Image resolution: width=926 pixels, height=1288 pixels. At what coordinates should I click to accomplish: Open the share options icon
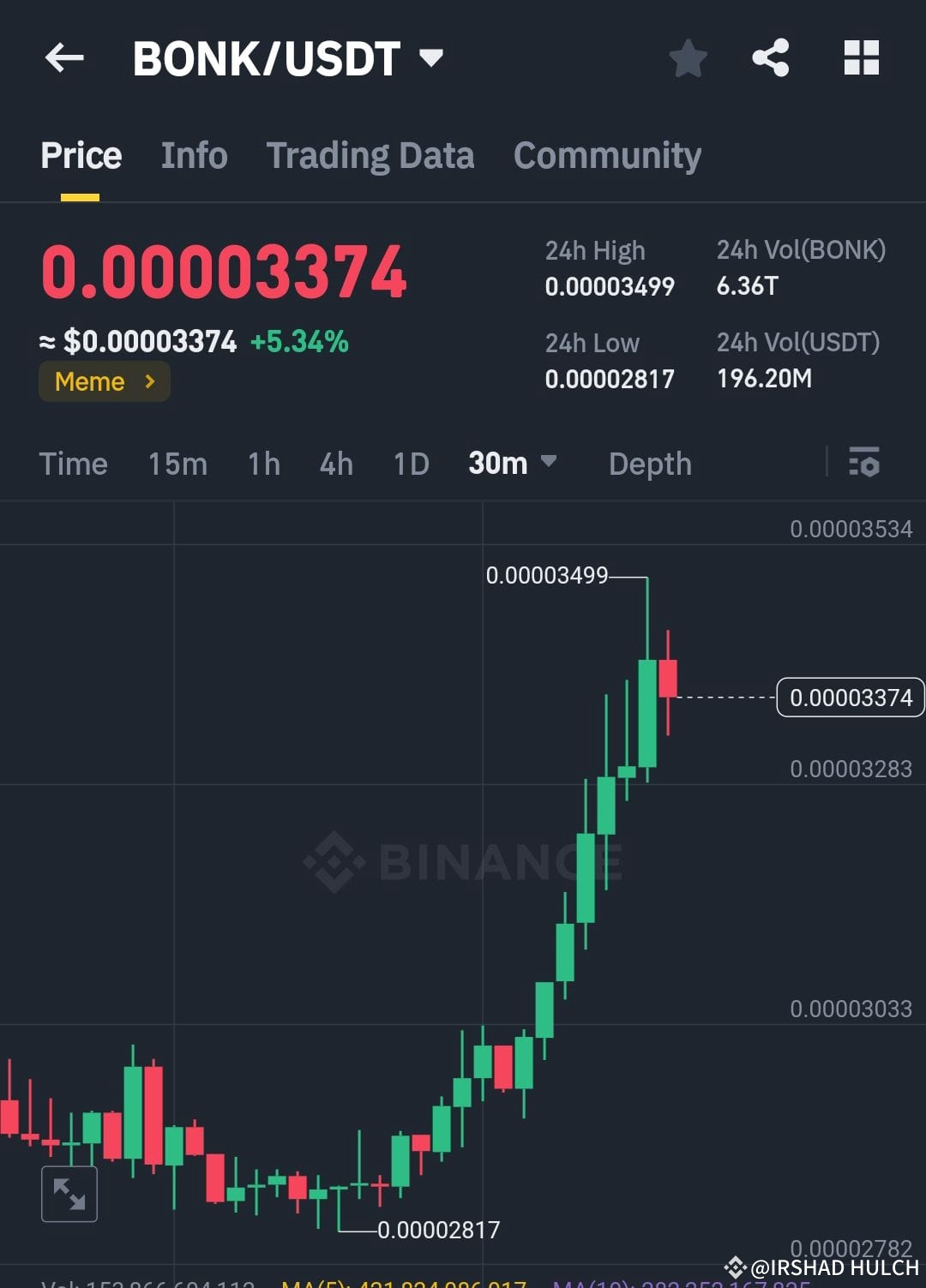[771, 58]
